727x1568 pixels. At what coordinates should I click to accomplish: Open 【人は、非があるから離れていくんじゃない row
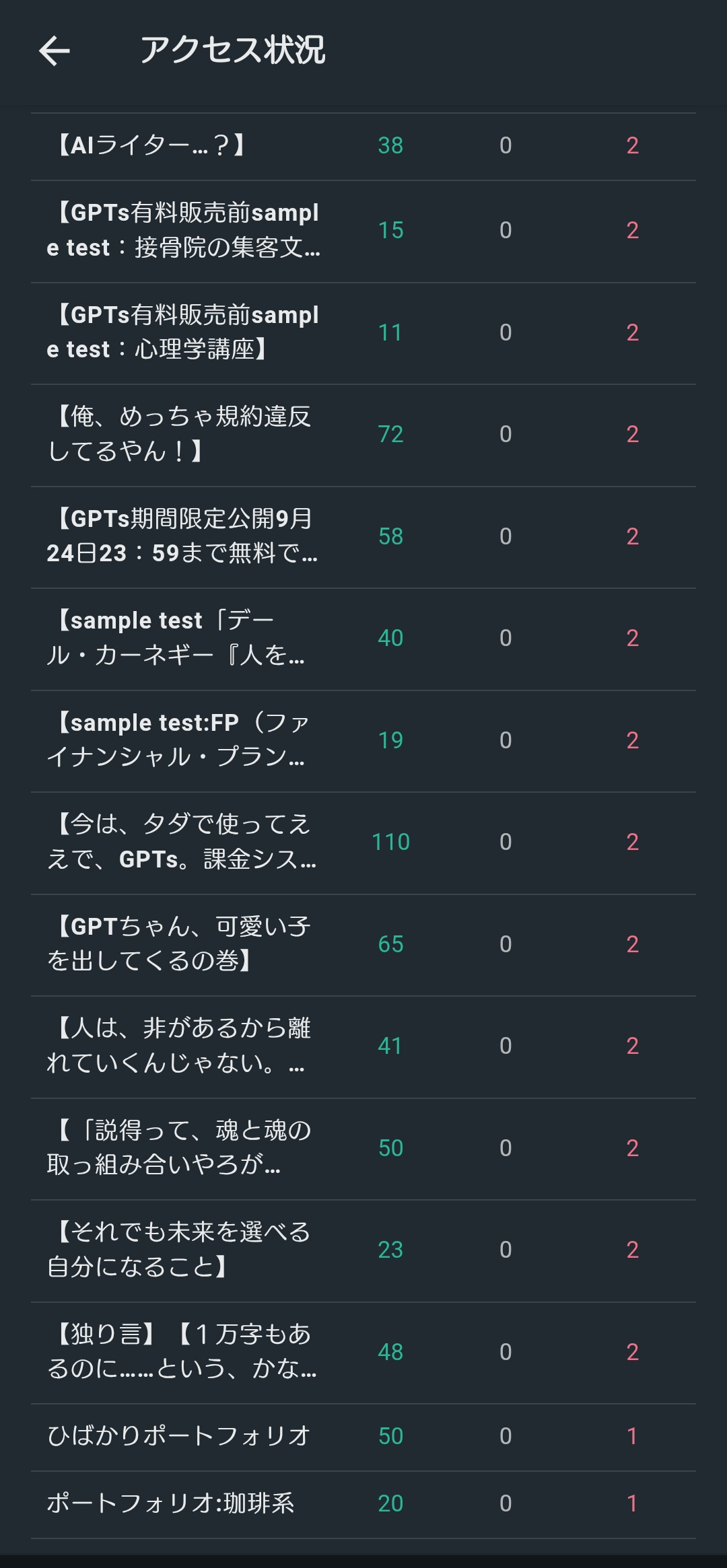182,1046
